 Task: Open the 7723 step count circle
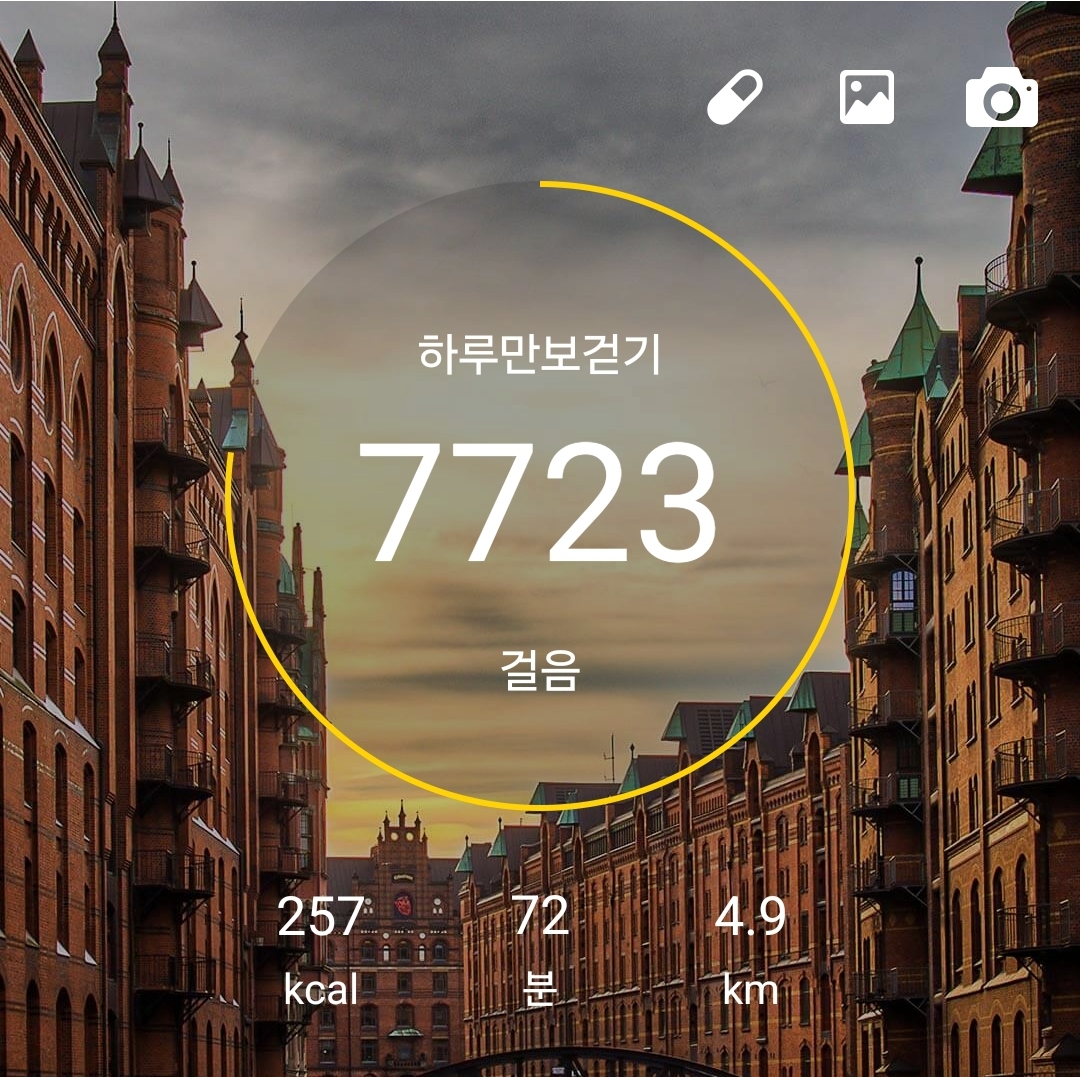pyautogui.click(x=540, y=494)
